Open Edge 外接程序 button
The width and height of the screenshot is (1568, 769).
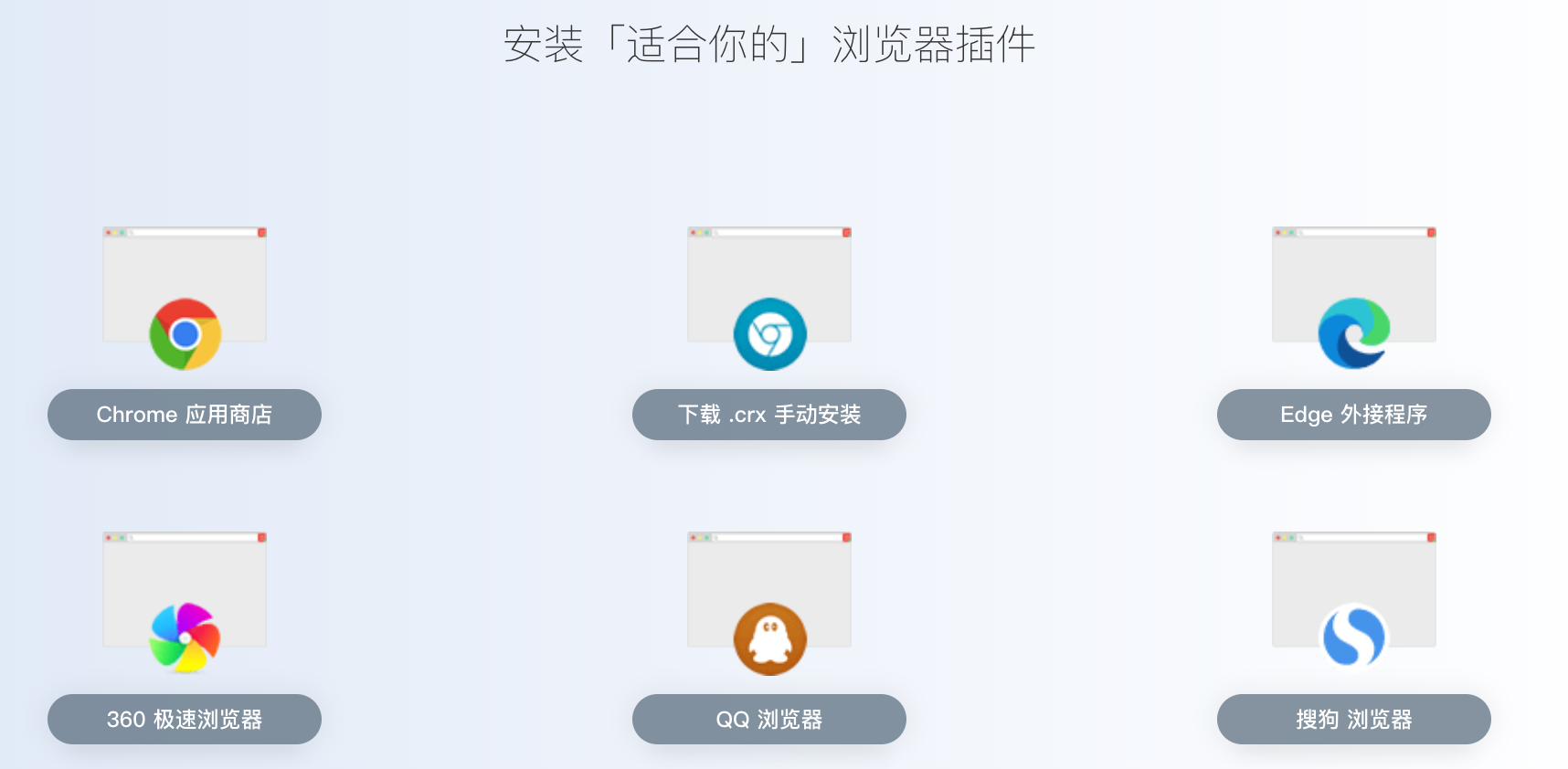(x=1353, y=415)
